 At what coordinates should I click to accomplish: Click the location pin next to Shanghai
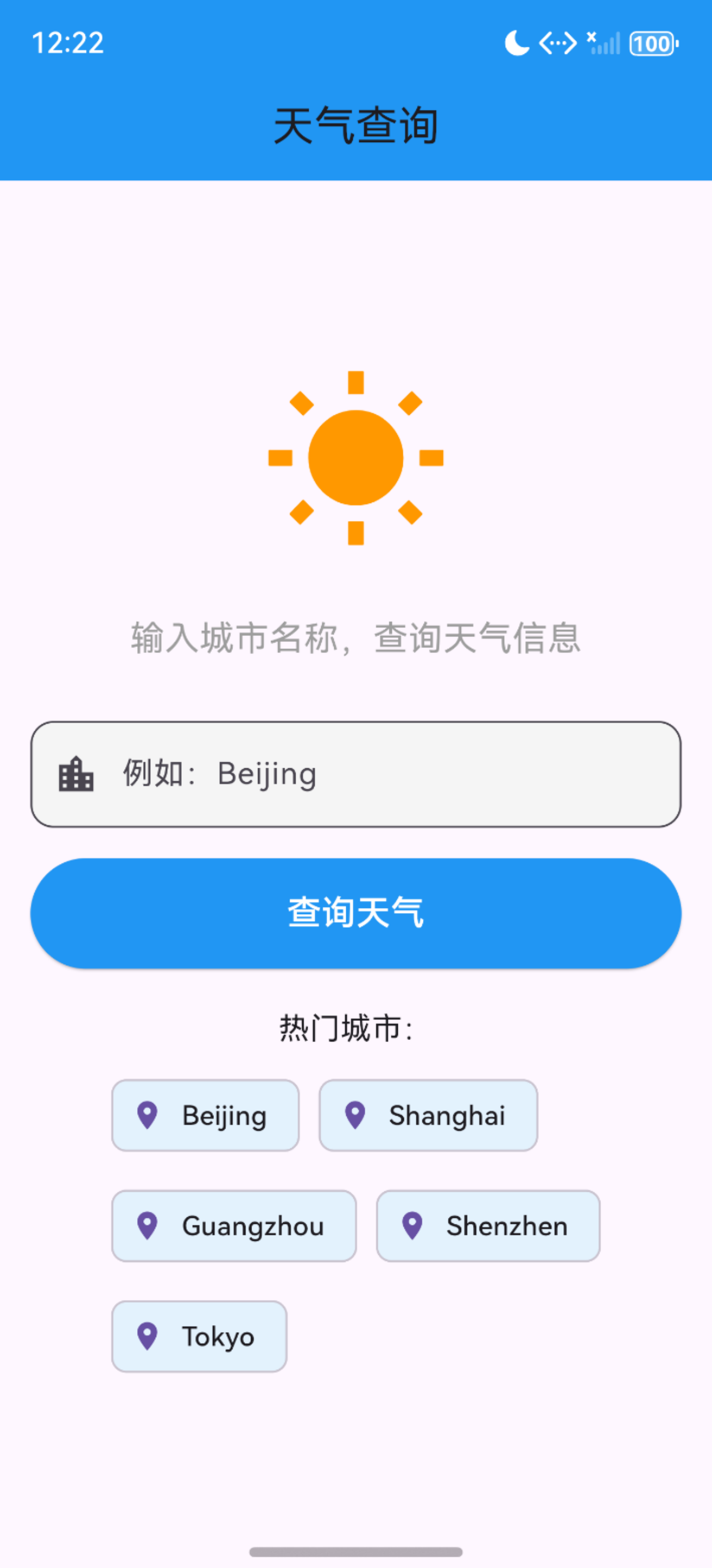(355, 1115)
